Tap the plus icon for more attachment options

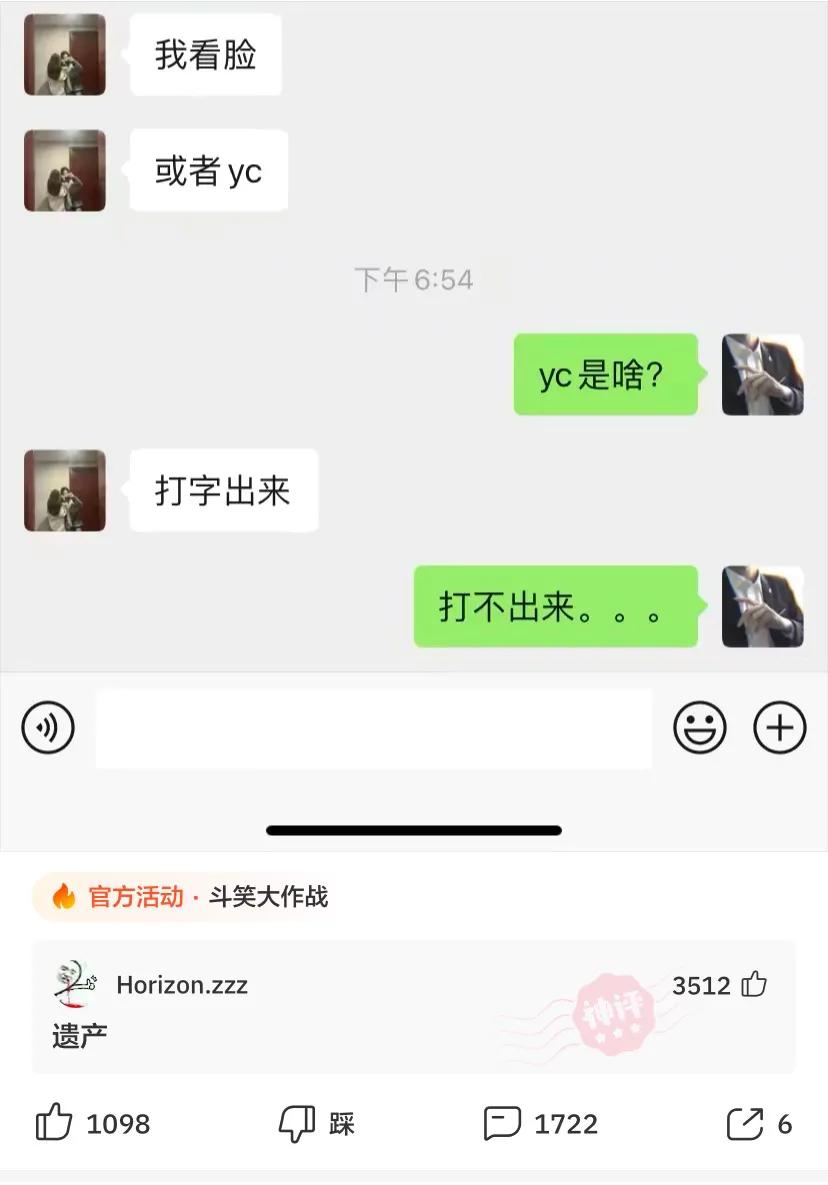coord(778,727)
